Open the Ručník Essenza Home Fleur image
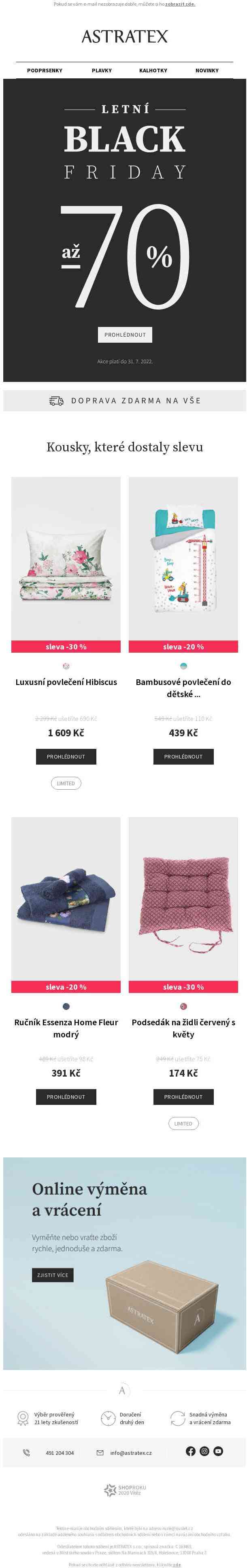 (x=66, y=898)
